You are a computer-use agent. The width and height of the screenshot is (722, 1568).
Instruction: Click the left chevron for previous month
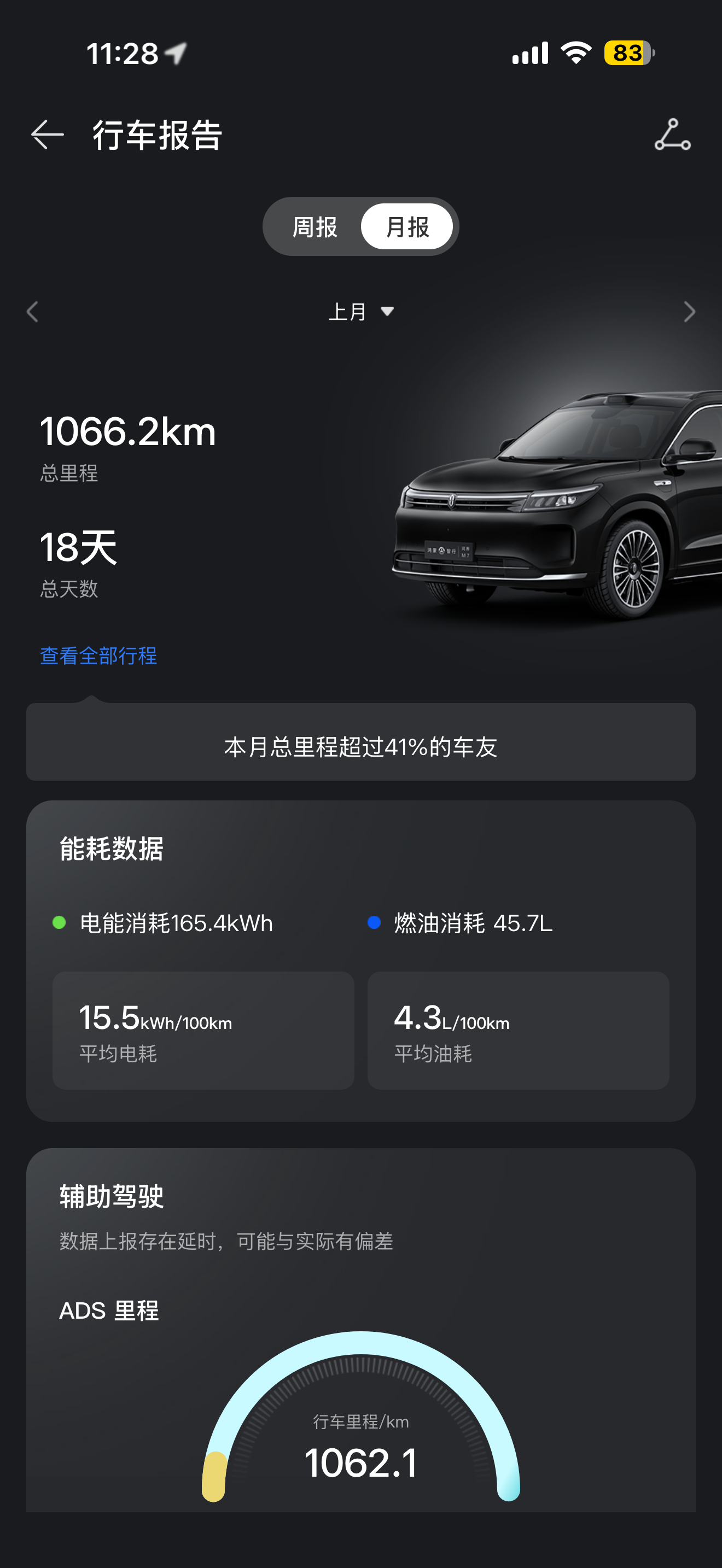[32, 311]
